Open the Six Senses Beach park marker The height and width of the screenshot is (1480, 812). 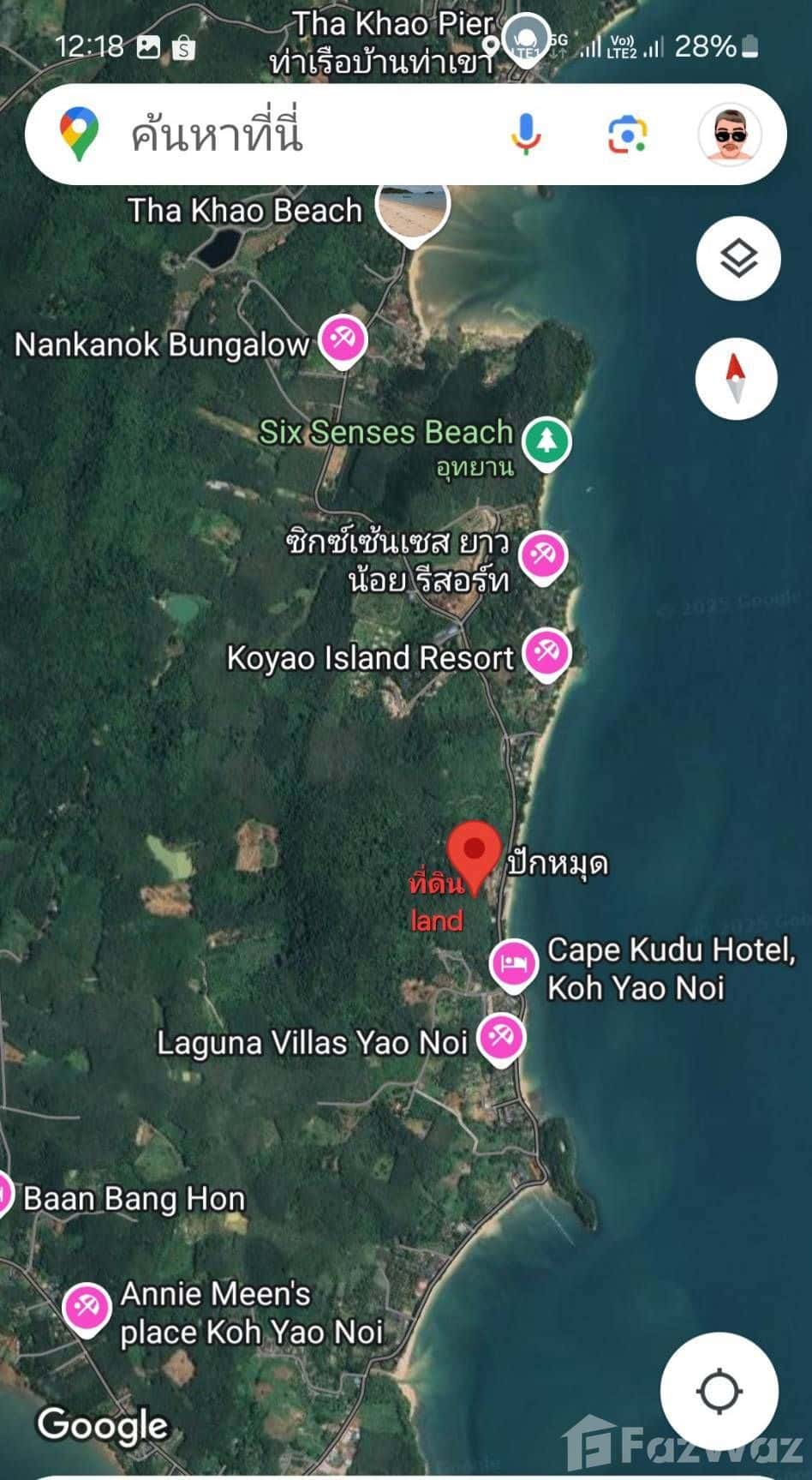tap(546, 440)
